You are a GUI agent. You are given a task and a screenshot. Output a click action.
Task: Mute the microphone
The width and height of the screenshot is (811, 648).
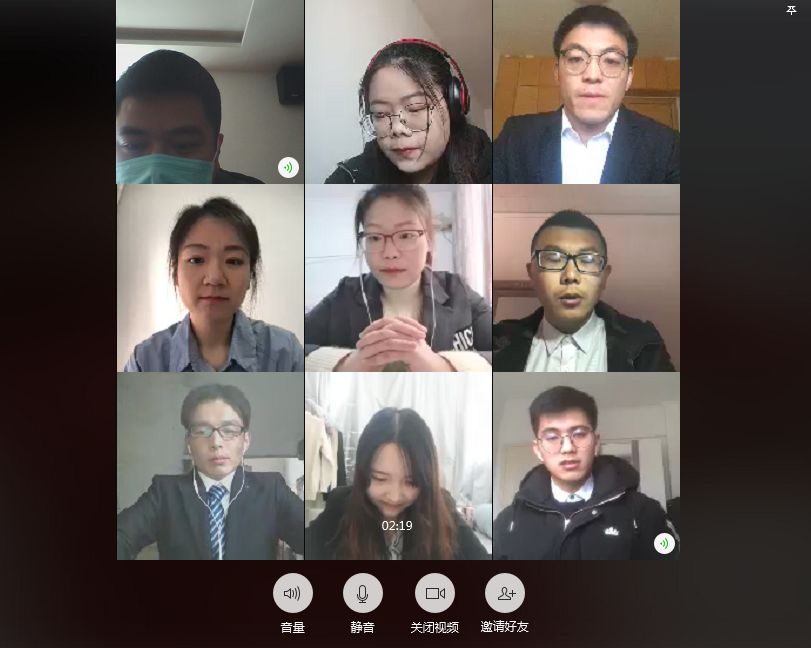362,593
